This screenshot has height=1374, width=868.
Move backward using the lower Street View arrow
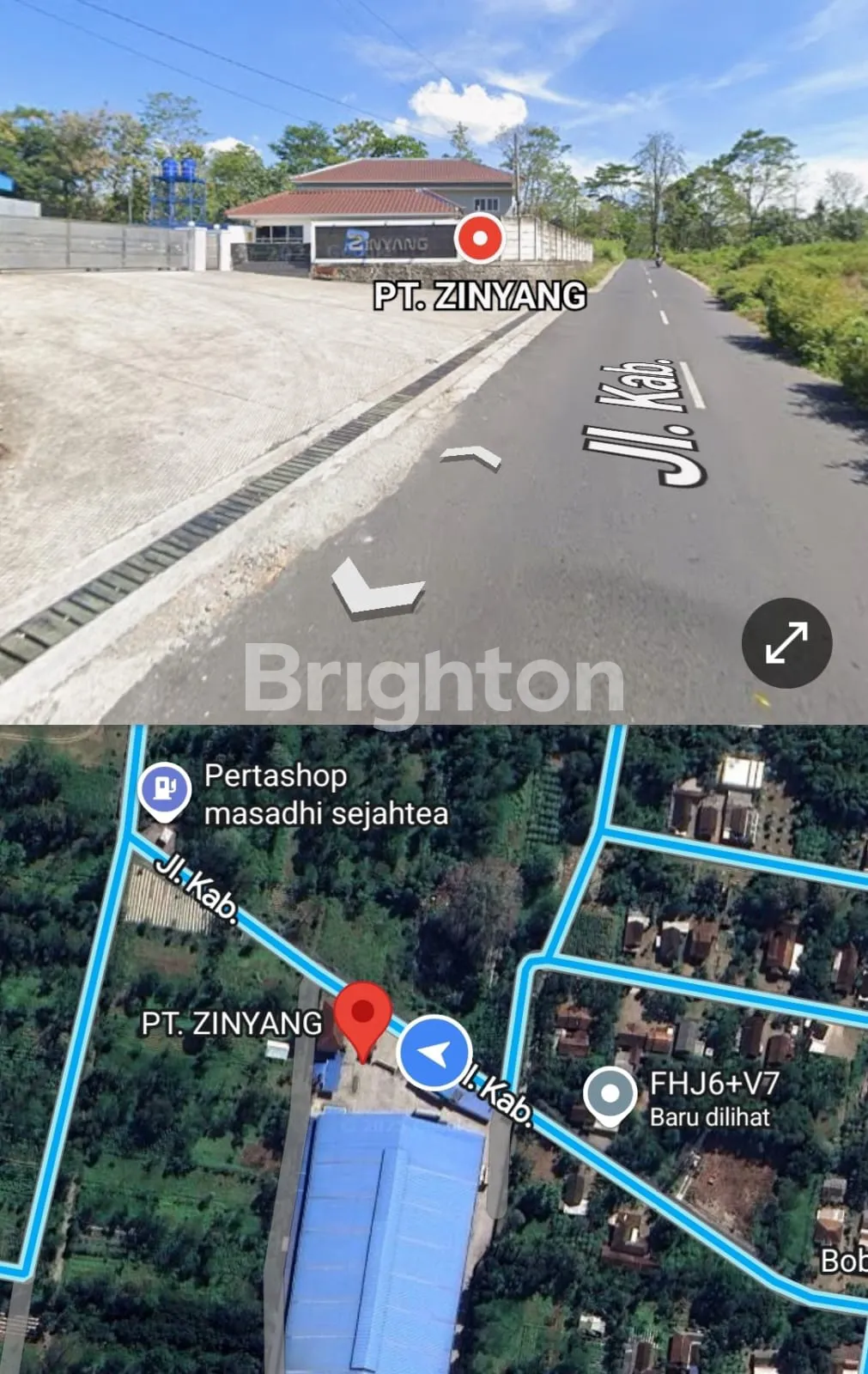click(376, 587)
